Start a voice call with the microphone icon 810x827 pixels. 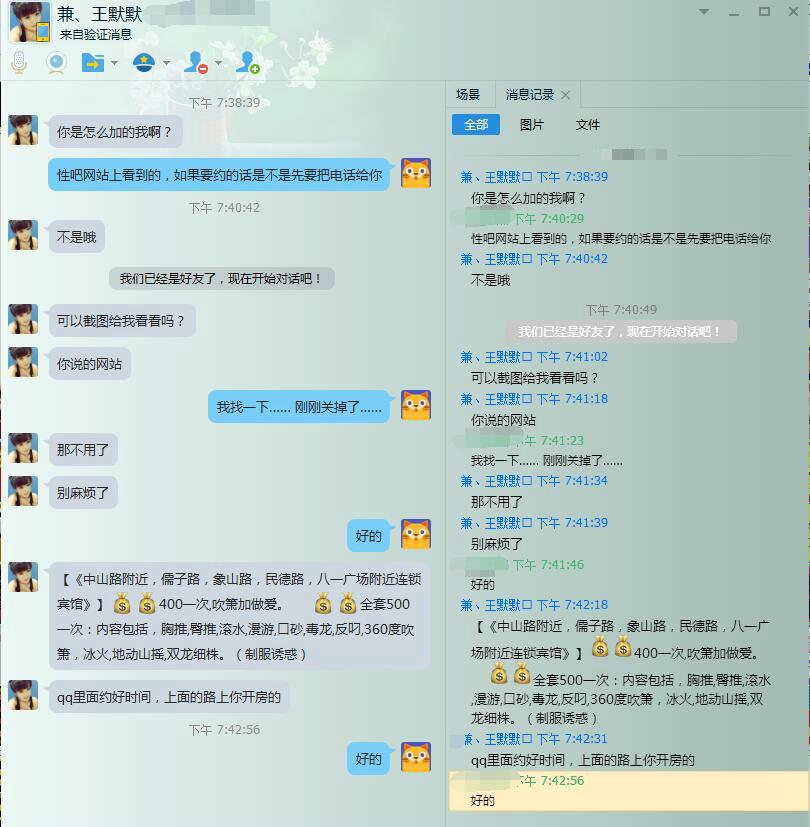19,63
